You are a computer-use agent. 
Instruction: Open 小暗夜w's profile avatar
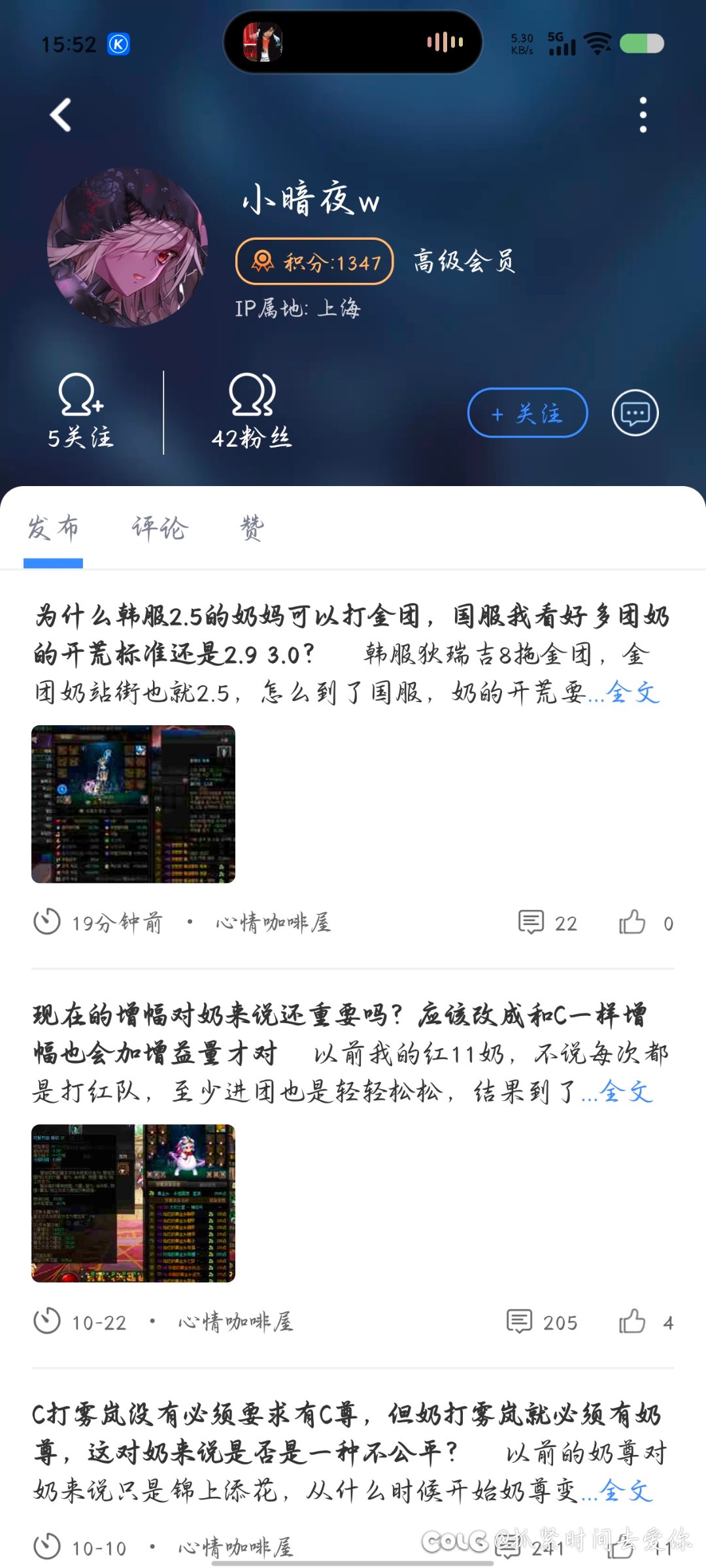pos(127,248)
